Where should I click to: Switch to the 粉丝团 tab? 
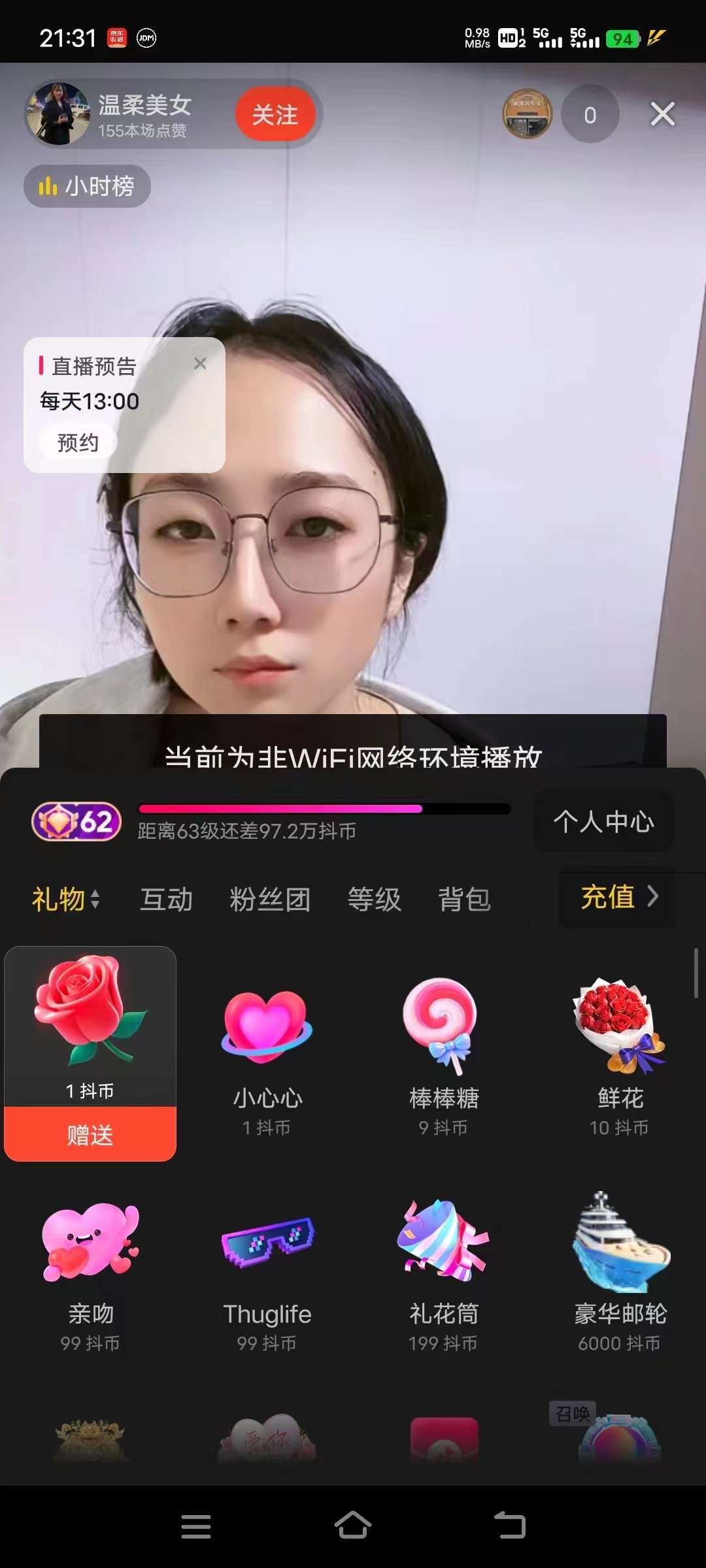tap(270, 900)
